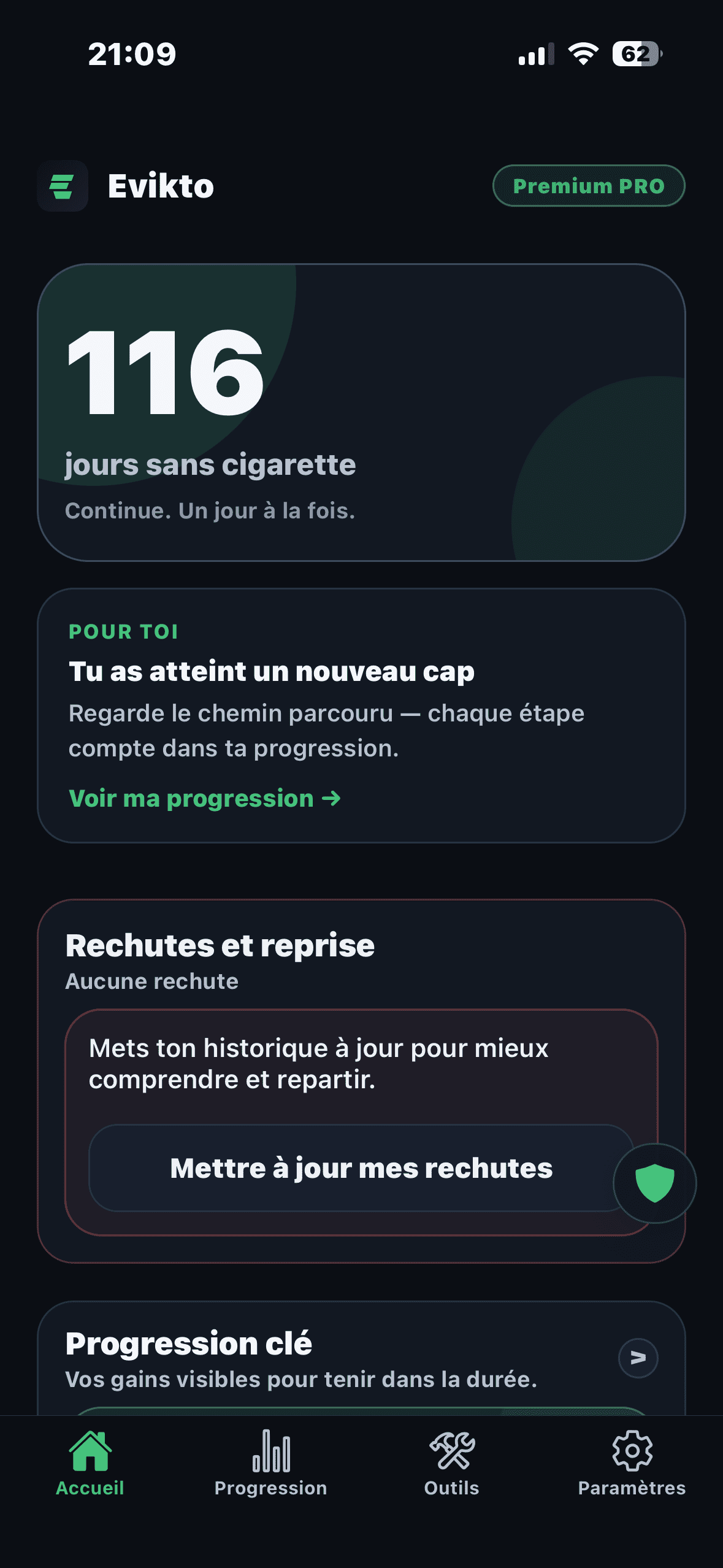Follow the 'Voir ma progression' link

coord(204,799)
